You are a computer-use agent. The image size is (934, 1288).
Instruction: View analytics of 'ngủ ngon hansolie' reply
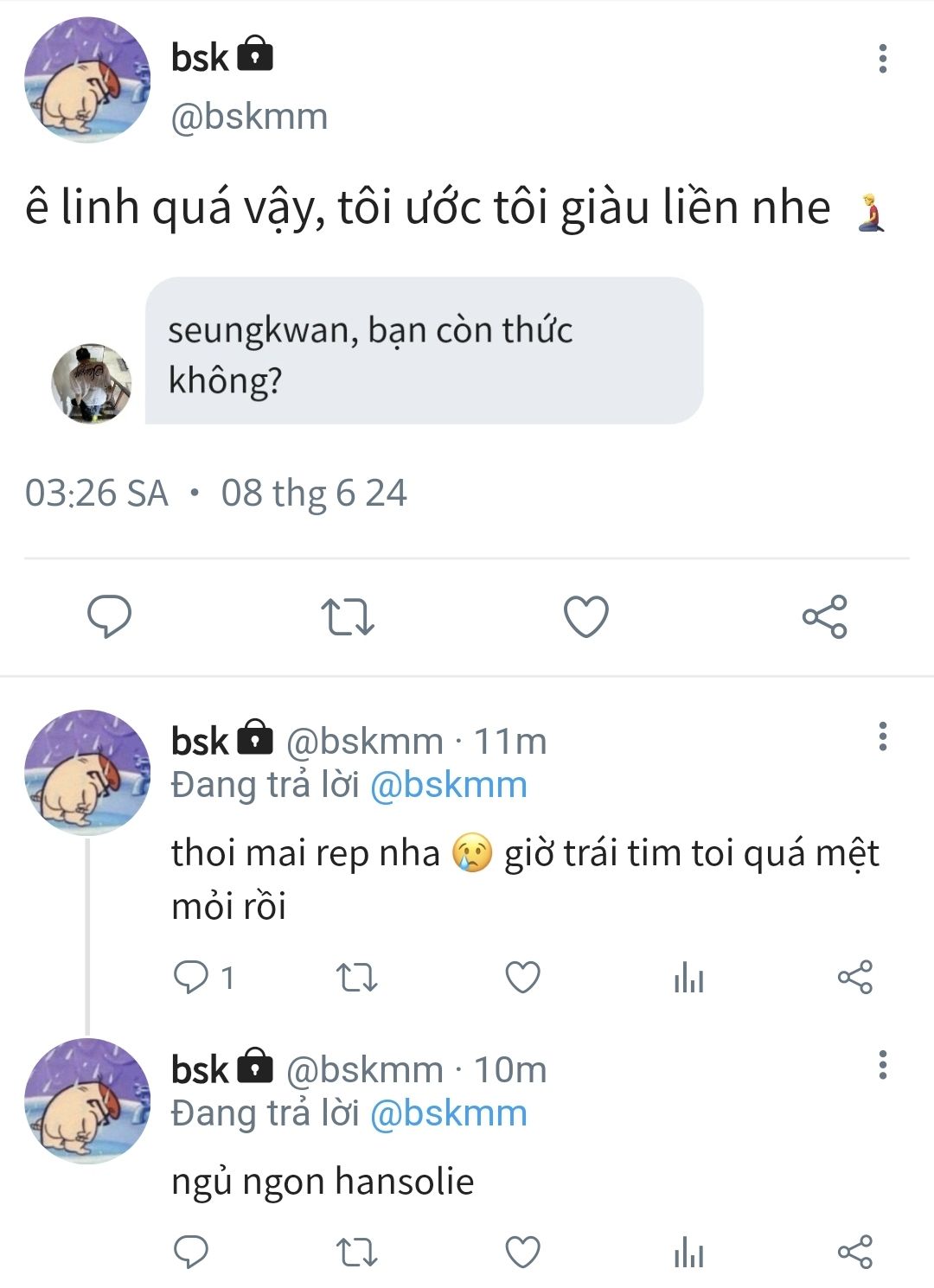click(x=688, y=1253)
